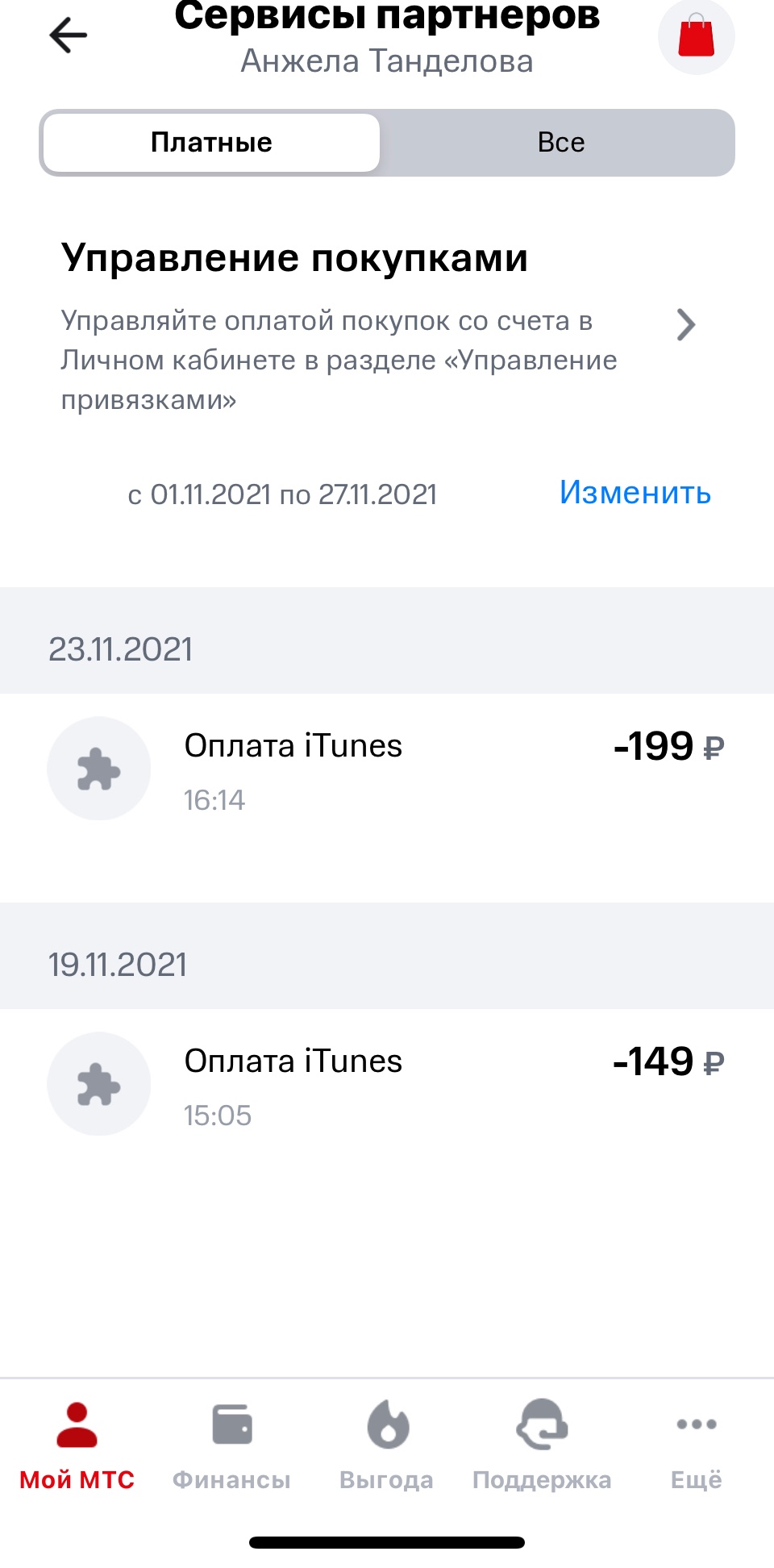
Task: Switch to the Финансы tab
Action: tap(232, 1445)
